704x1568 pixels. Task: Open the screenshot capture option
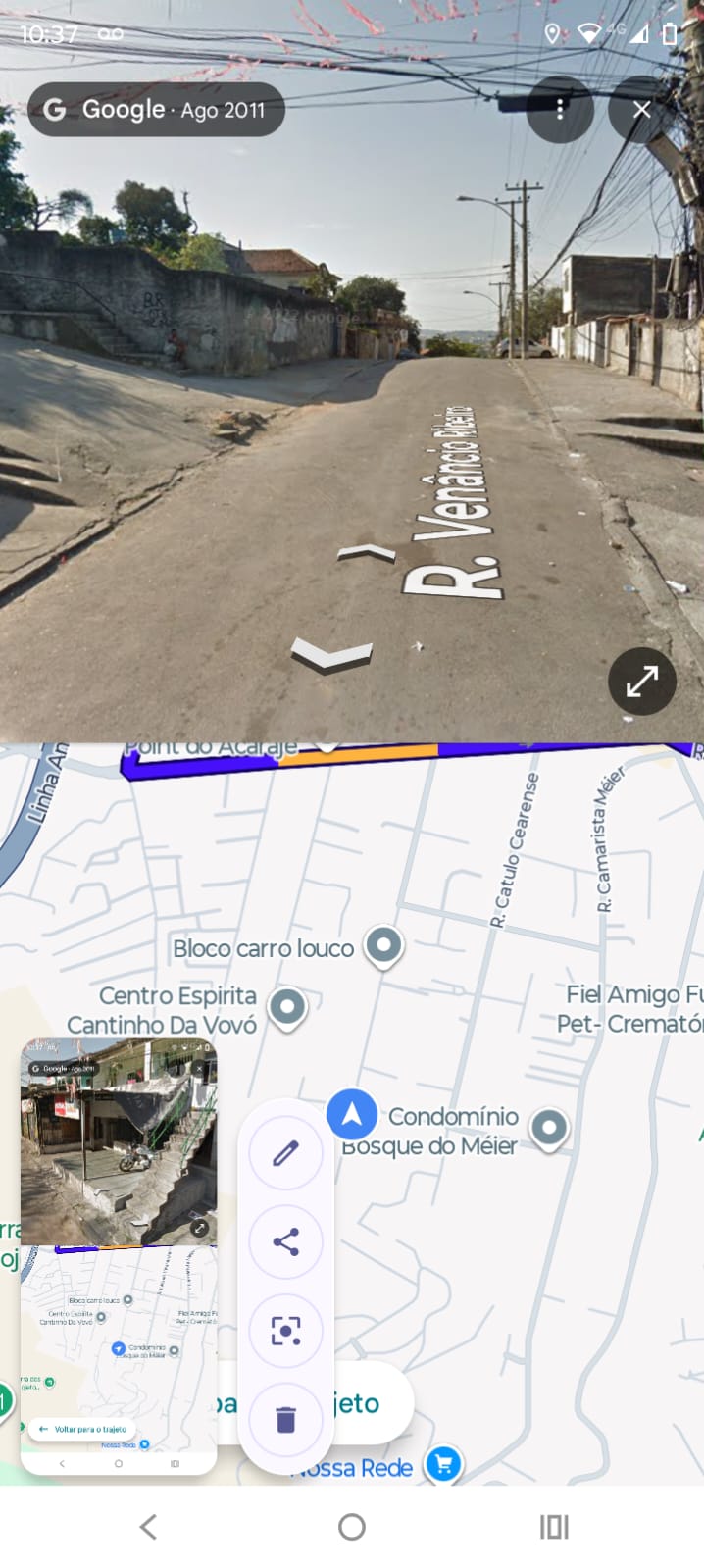point(285,1331)
